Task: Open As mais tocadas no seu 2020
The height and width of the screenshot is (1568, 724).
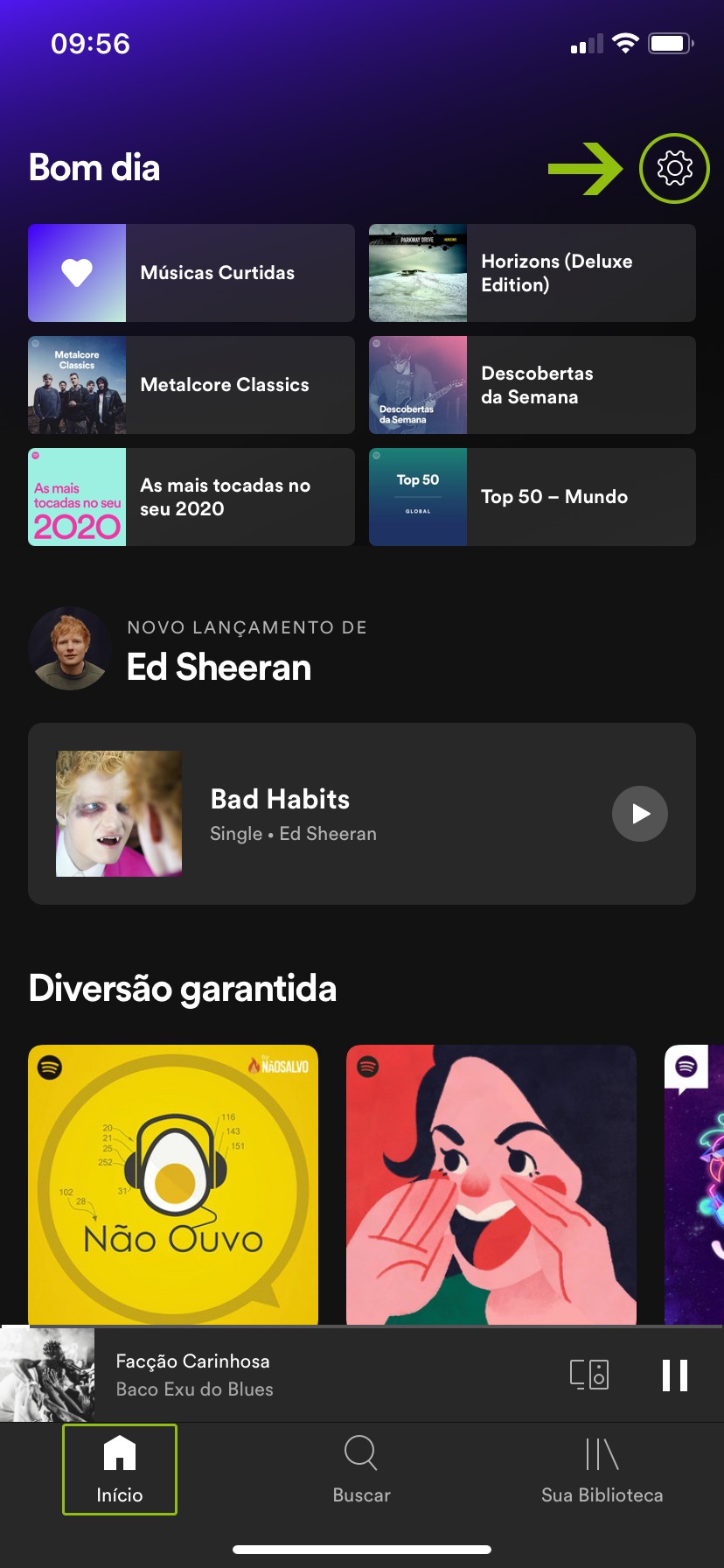Action: [191, 497]
